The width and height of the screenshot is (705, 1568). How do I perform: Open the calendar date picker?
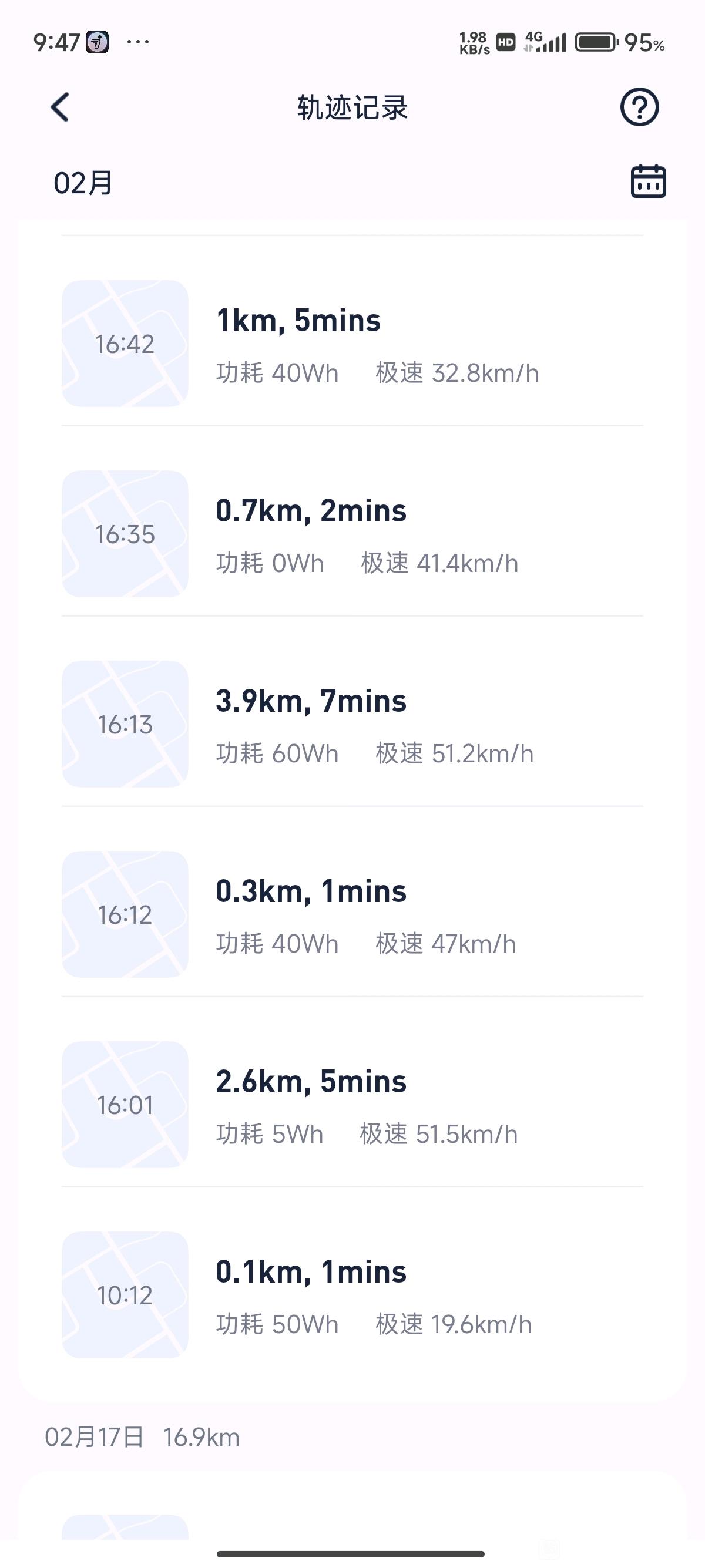click(x=648, y=181)
